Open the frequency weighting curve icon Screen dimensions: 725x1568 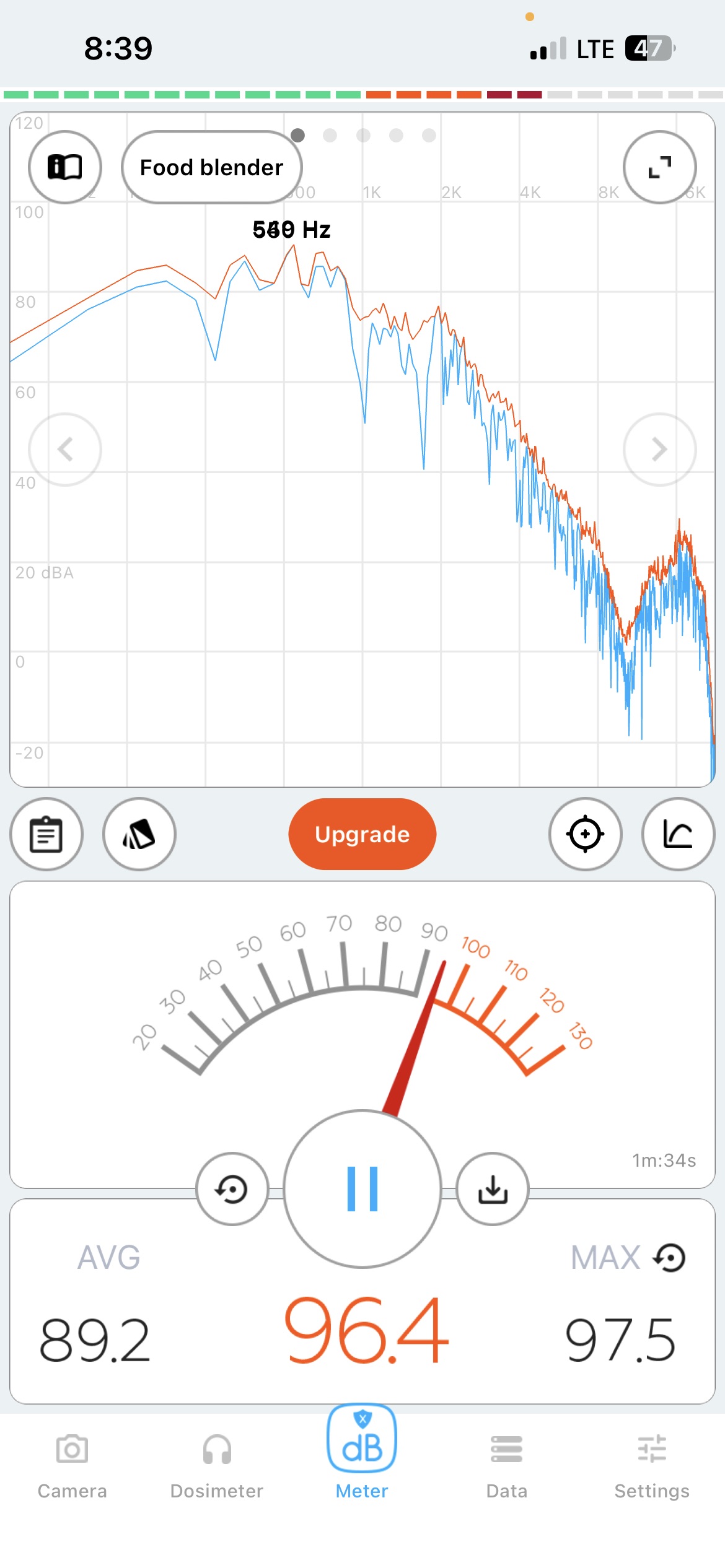click(678, 834)
